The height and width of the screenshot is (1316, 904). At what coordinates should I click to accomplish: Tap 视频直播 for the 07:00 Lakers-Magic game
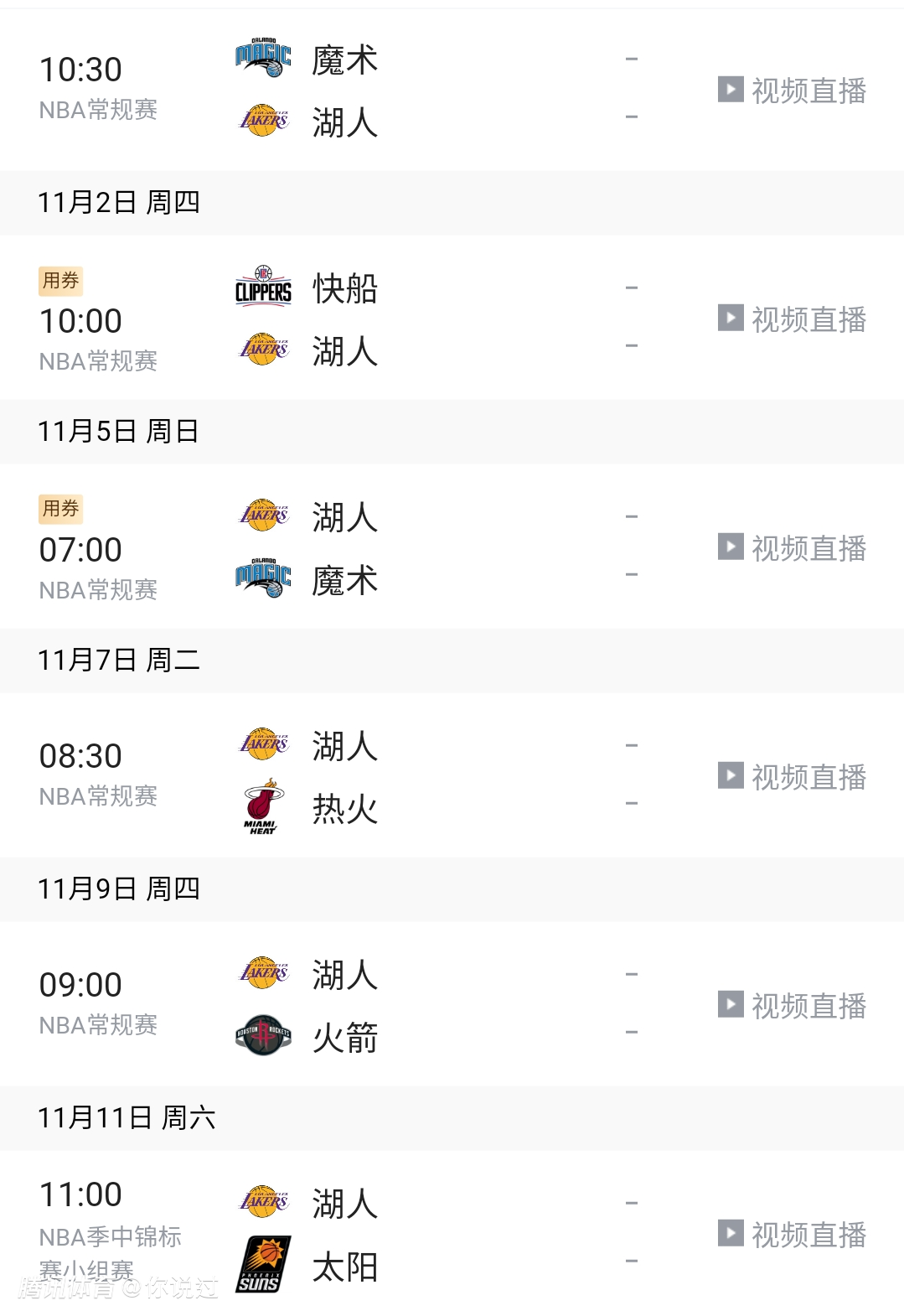[793, 548]
